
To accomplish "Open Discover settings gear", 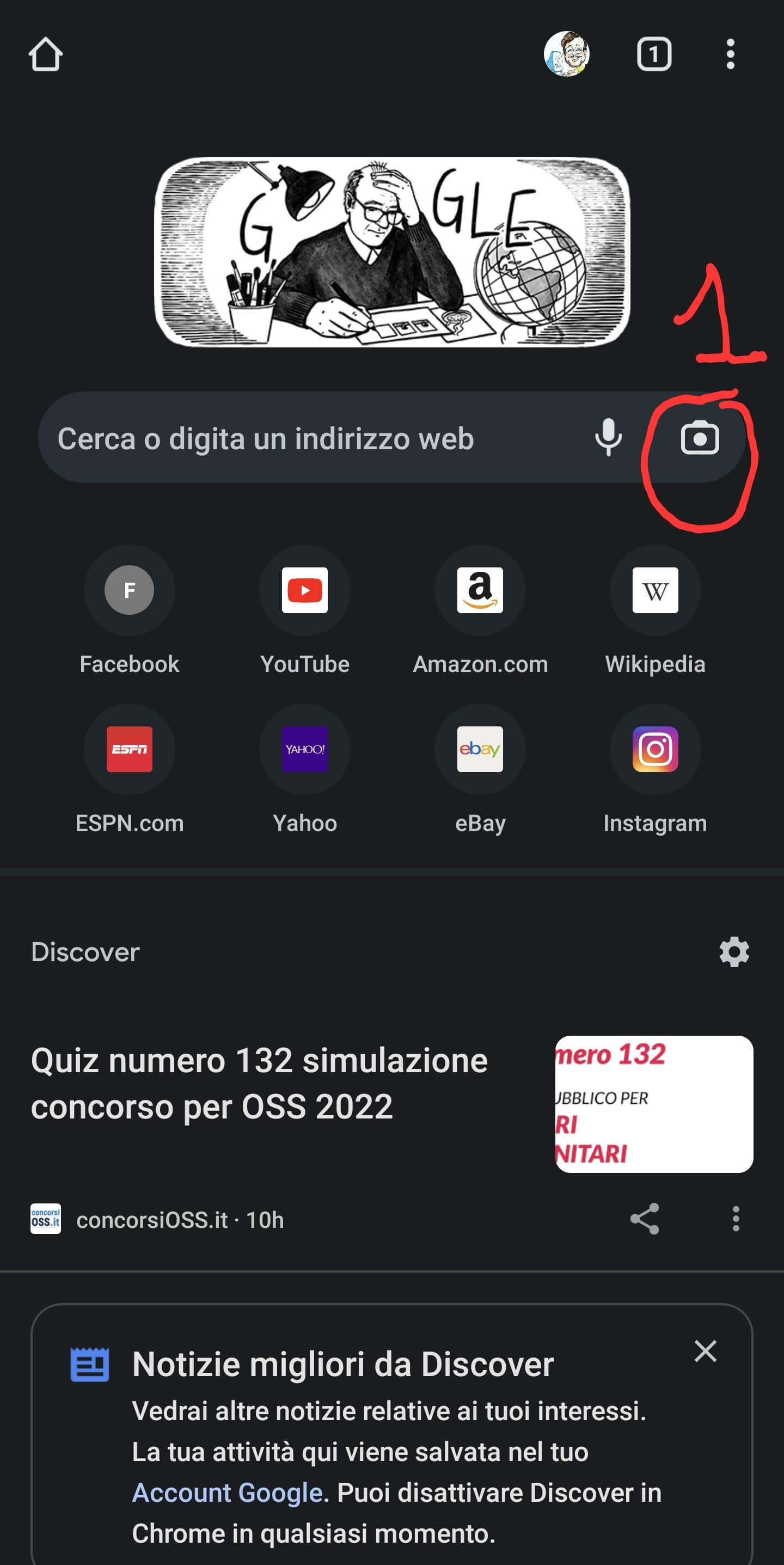I will coord(733,952).
